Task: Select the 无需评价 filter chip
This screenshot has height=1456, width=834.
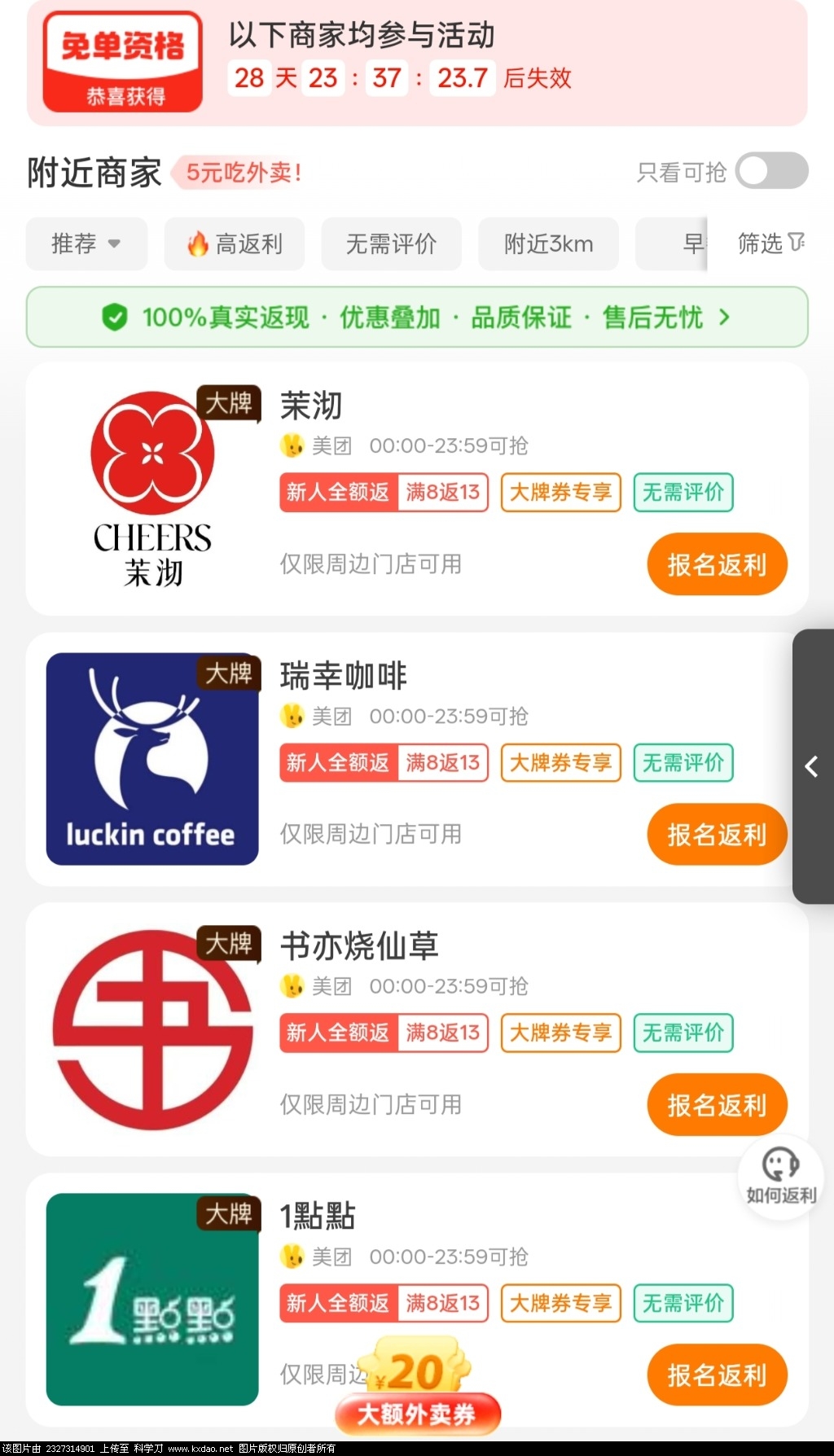Action: pyautogui.click(x=391, y=243)
